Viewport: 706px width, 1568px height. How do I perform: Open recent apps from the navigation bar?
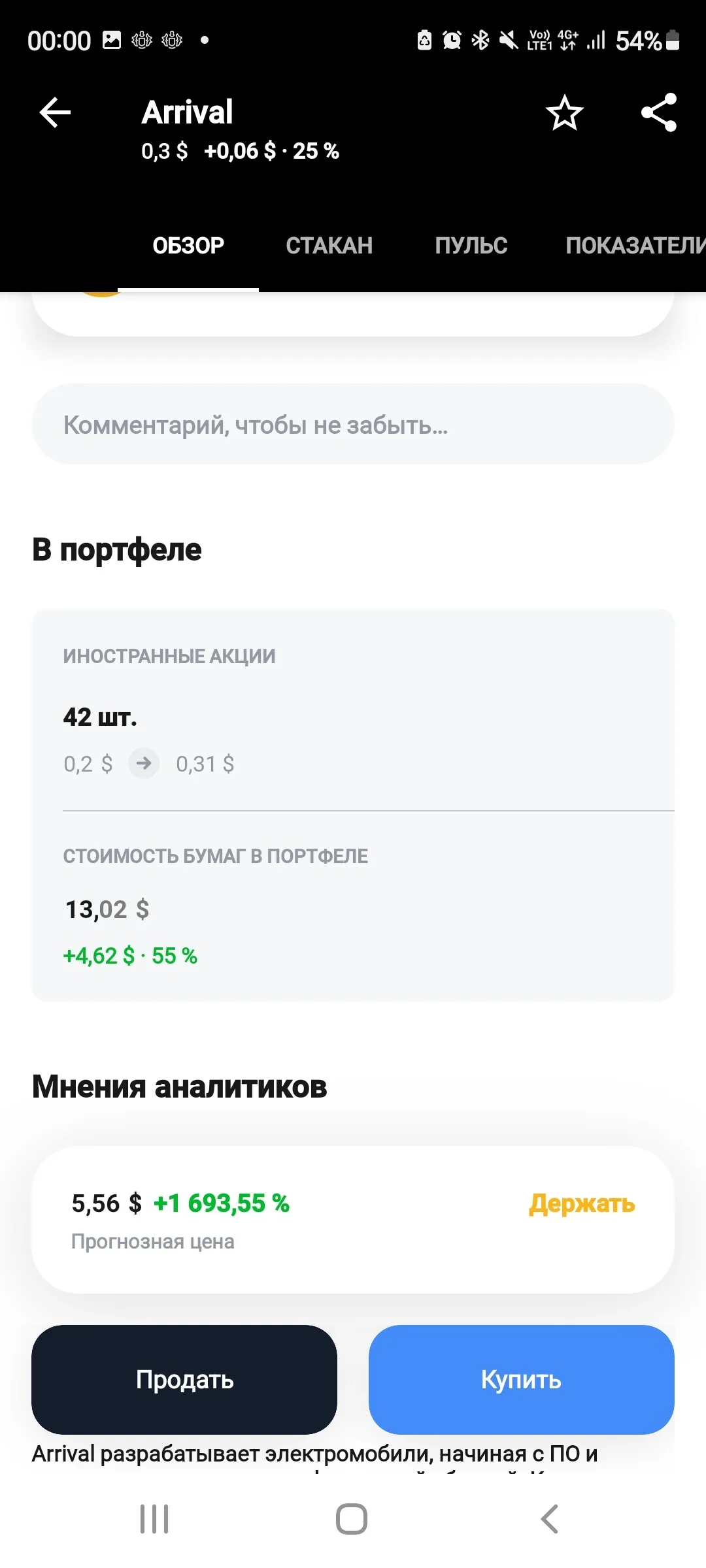coord(154,1519)
